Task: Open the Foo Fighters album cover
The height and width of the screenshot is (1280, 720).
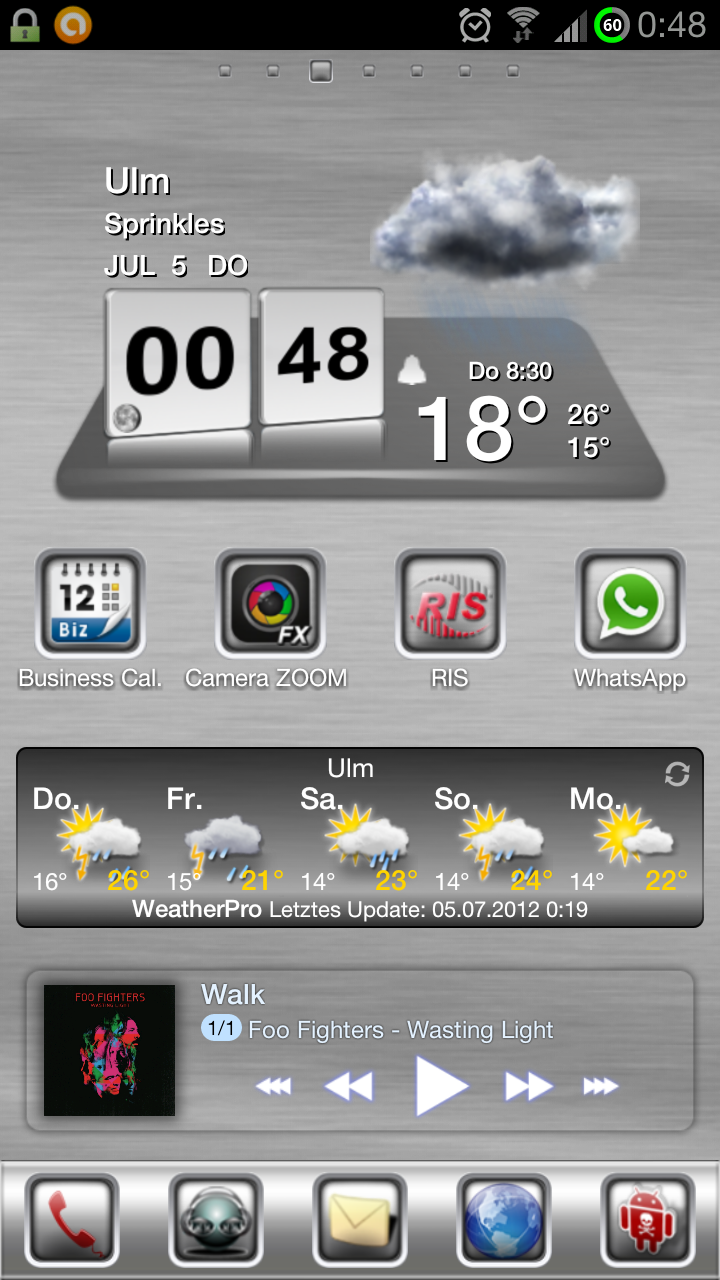Action: pos(109,1050)
